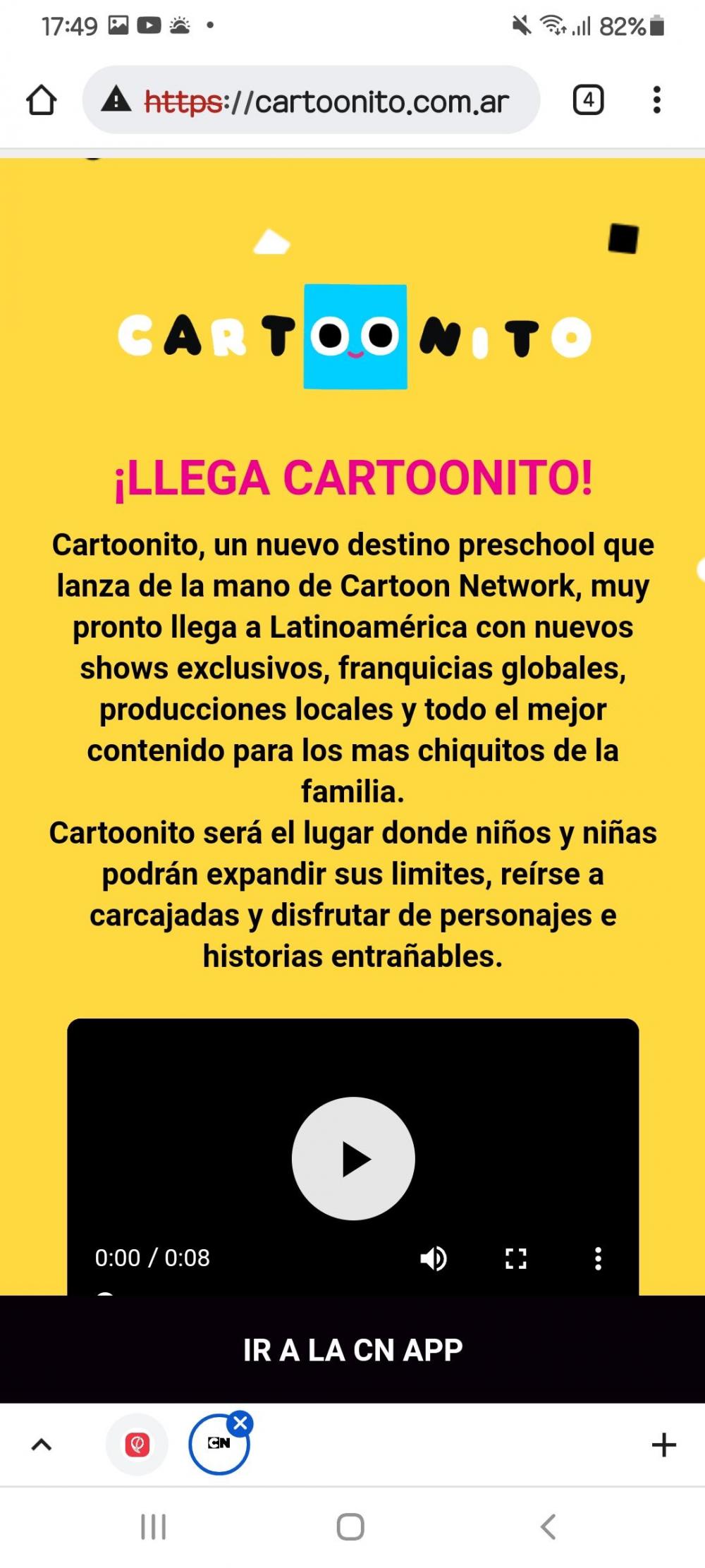
Task: Enter fullscreen video mode
Action: 516,1258
